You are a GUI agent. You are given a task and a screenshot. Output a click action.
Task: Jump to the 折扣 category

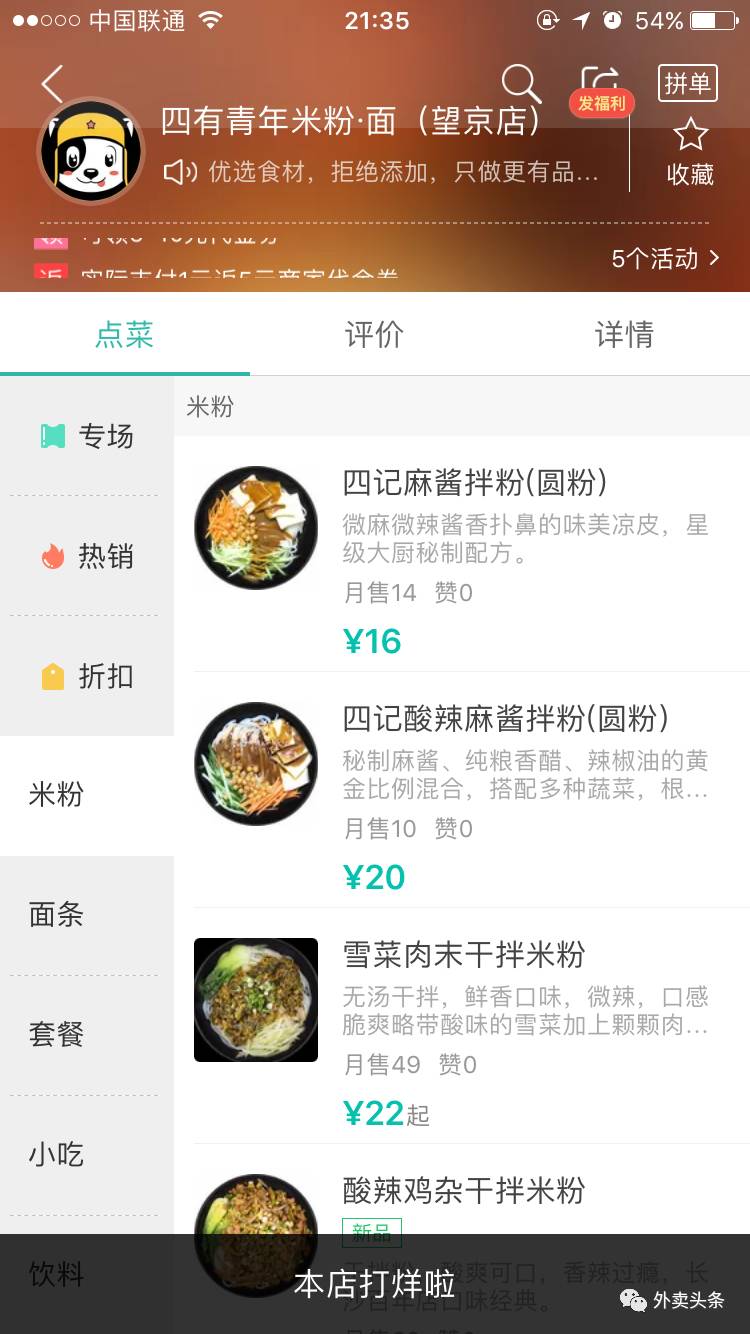87,677
